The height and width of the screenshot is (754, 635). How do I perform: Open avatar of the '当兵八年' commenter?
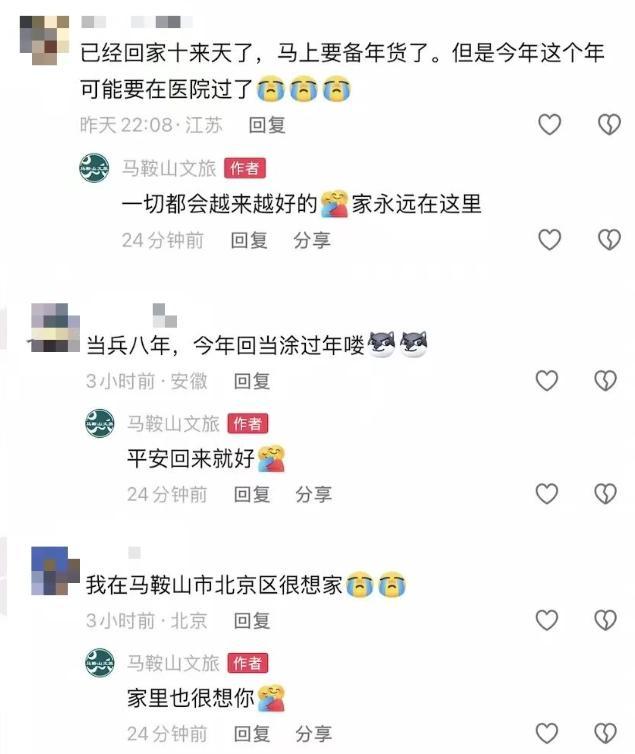pyautogui.click(x=54, y=328)
